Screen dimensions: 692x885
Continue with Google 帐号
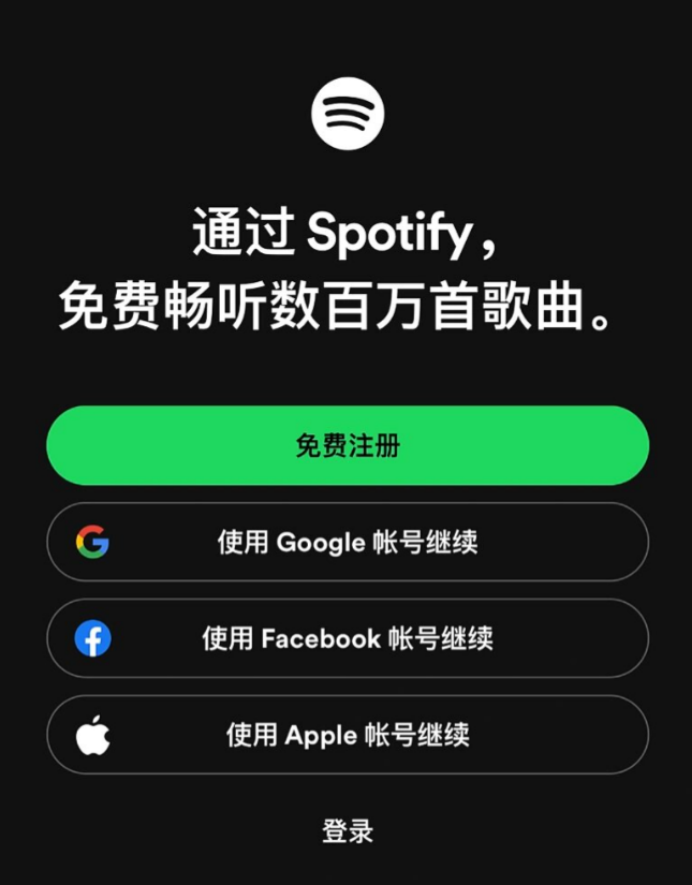tap(347, 542)
